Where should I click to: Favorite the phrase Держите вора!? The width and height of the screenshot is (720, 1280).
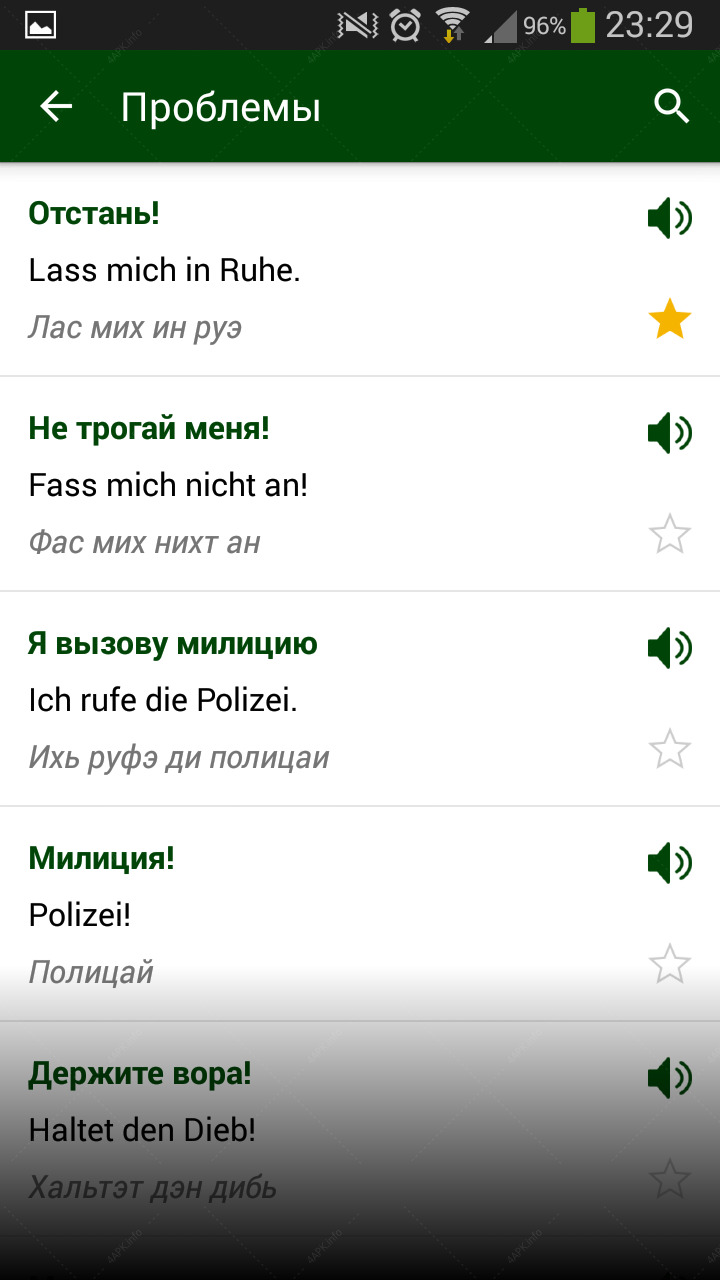(x=669, y=1180)
